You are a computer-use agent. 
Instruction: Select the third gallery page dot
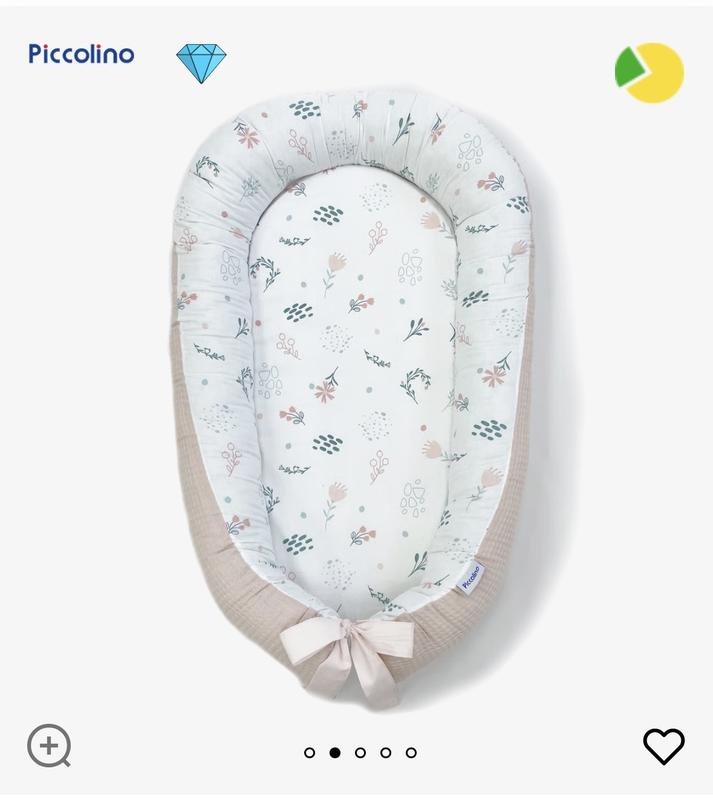click(x=360, y=752)
